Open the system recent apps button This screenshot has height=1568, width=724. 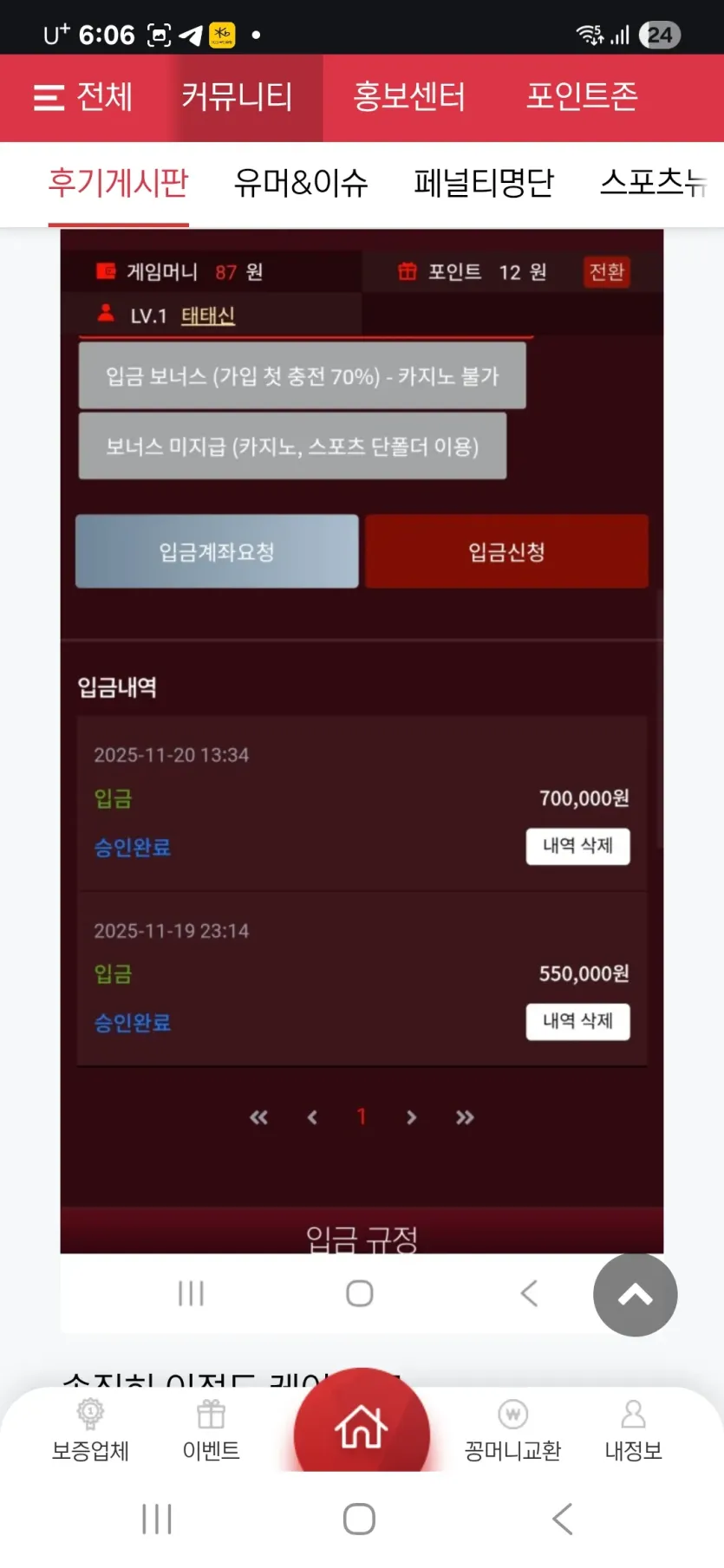pos(157,1519)
